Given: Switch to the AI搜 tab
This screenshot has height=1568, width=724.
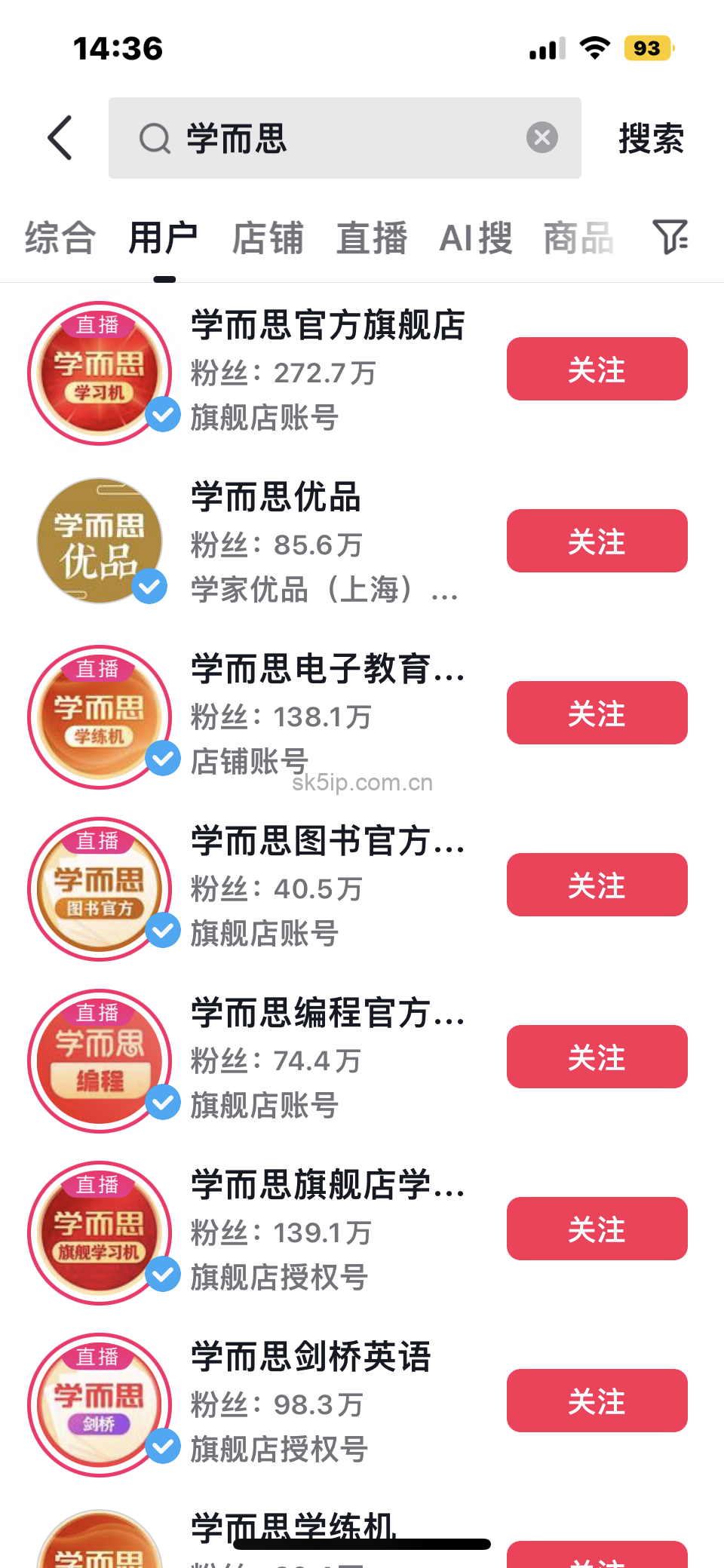Looking at the screenshot, I should tap(476, 238).
